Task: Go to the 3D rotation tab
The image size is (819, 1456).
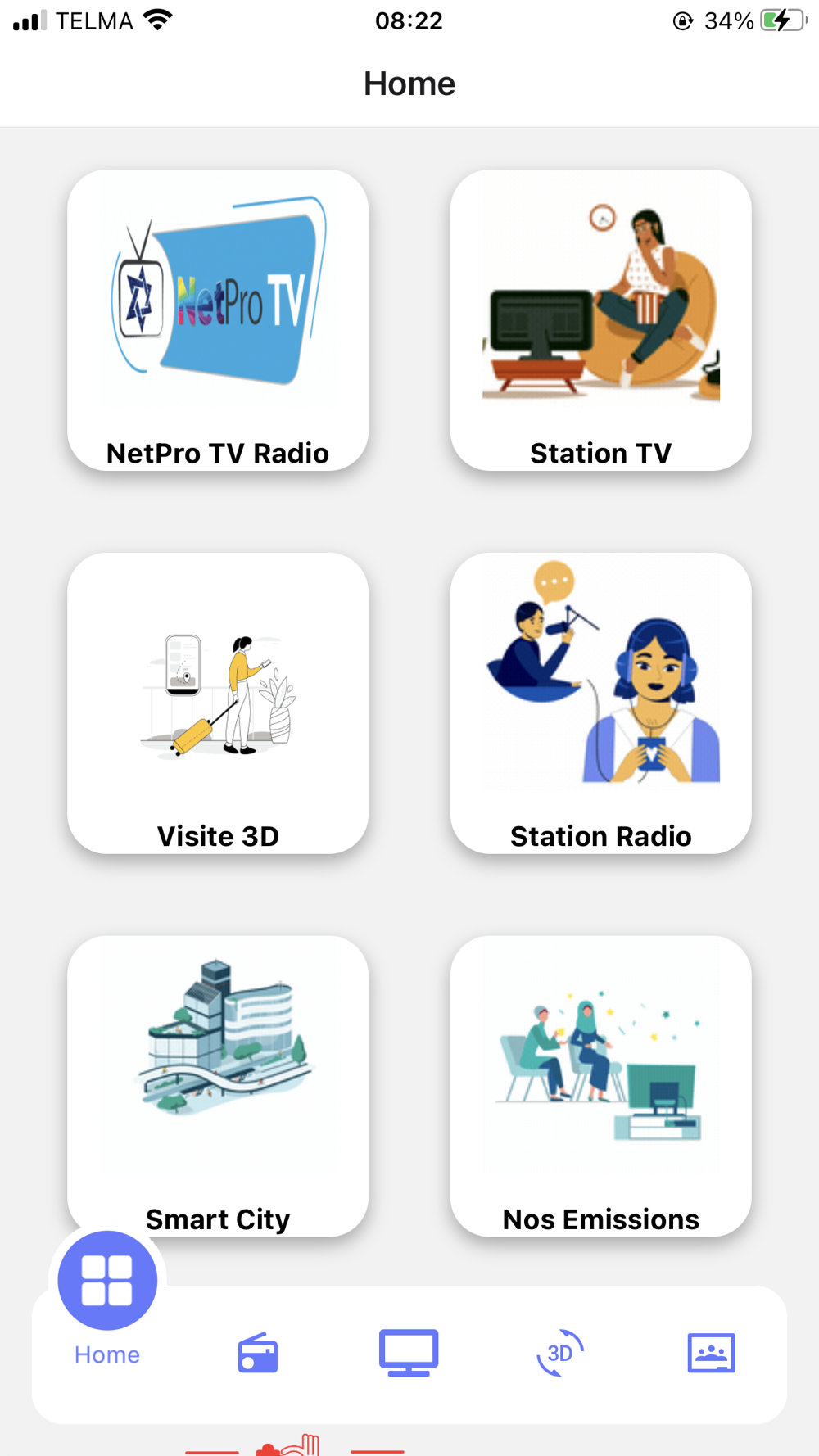Action: [x=560, y=1353]
